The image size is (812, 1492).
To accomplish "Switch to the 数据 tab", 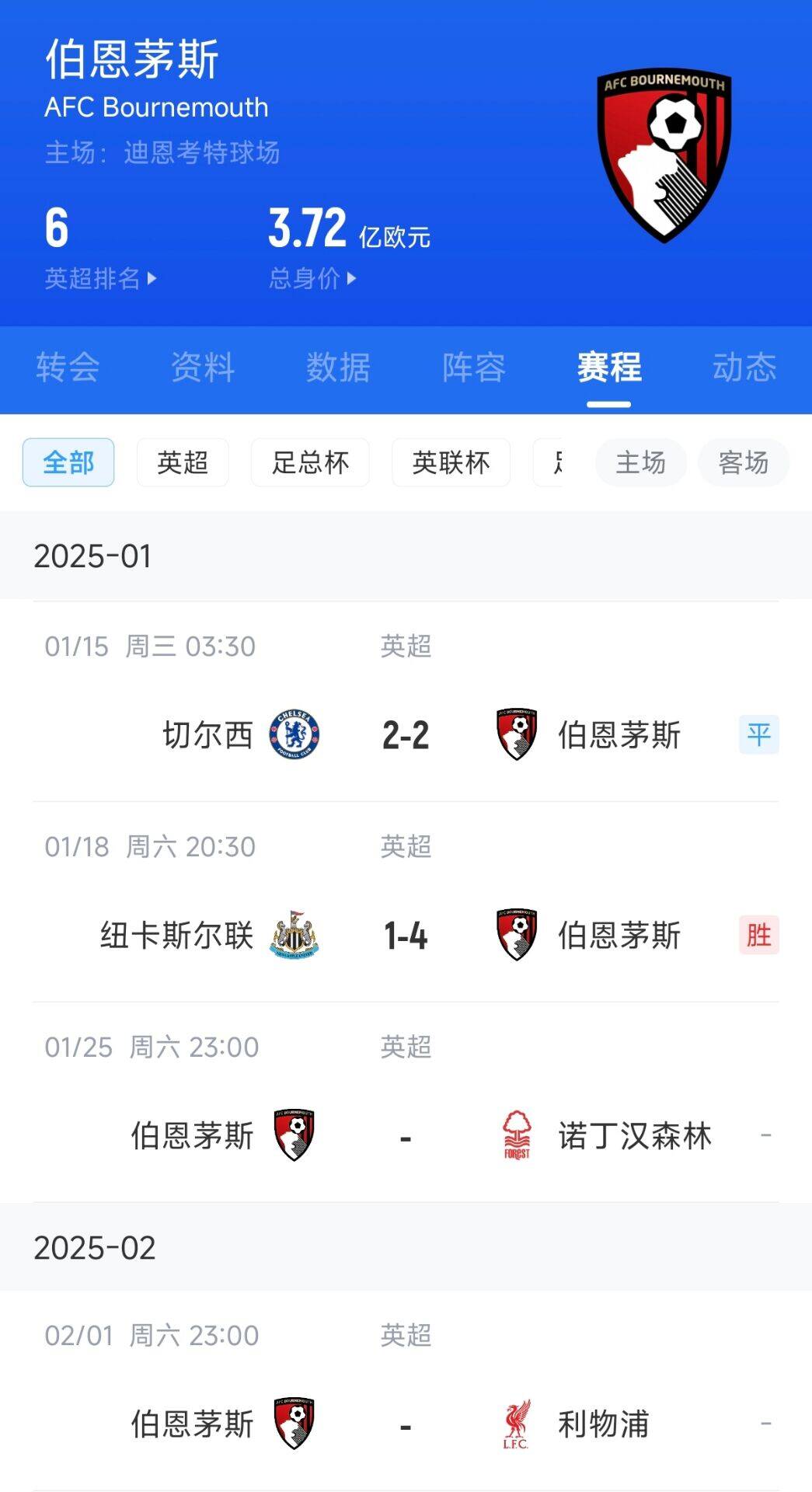I will [x=338, y=368].
